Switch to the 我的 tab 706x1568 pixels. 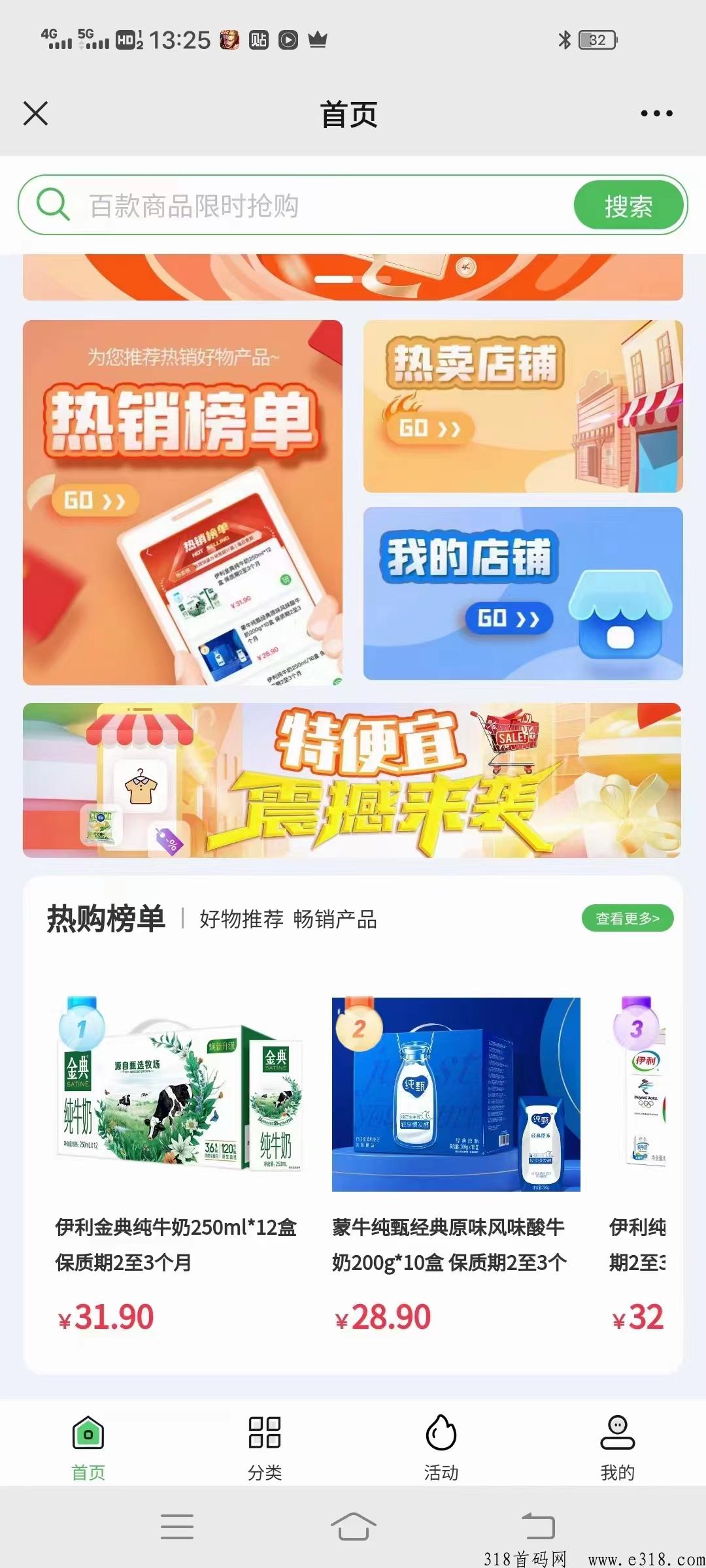click(x=617, y=1446)
